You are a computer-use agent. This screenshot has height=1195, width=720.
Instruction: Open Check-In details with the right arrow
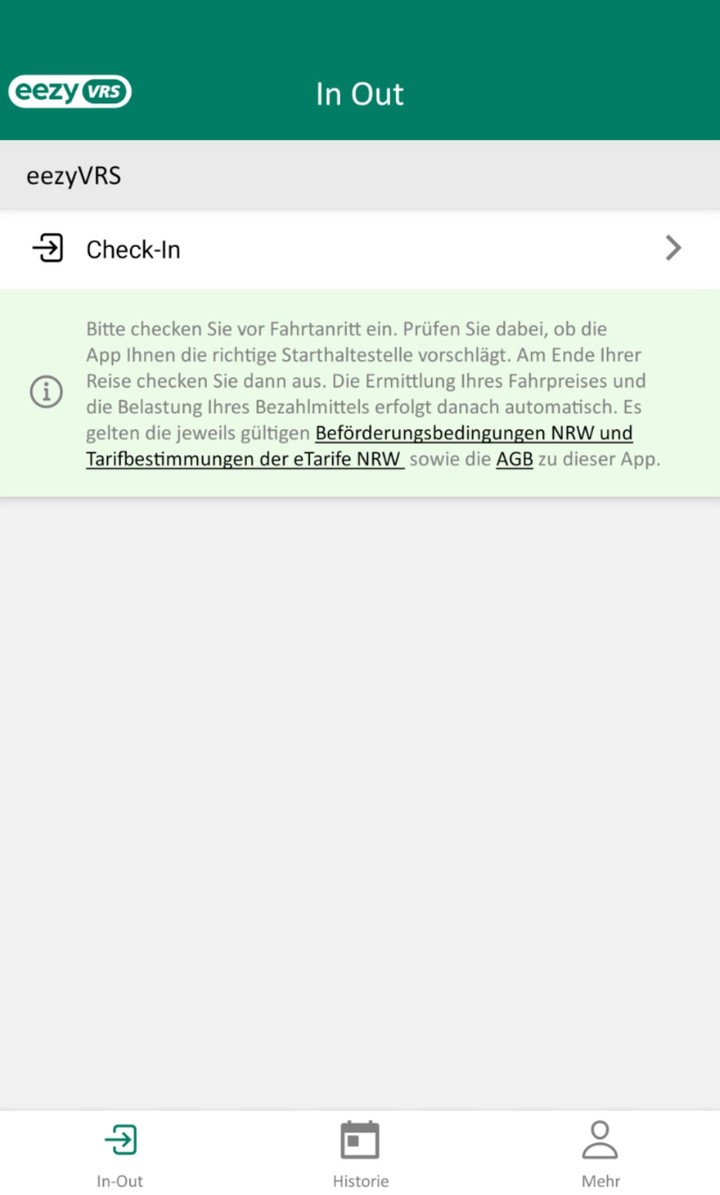tap(674, 248)
